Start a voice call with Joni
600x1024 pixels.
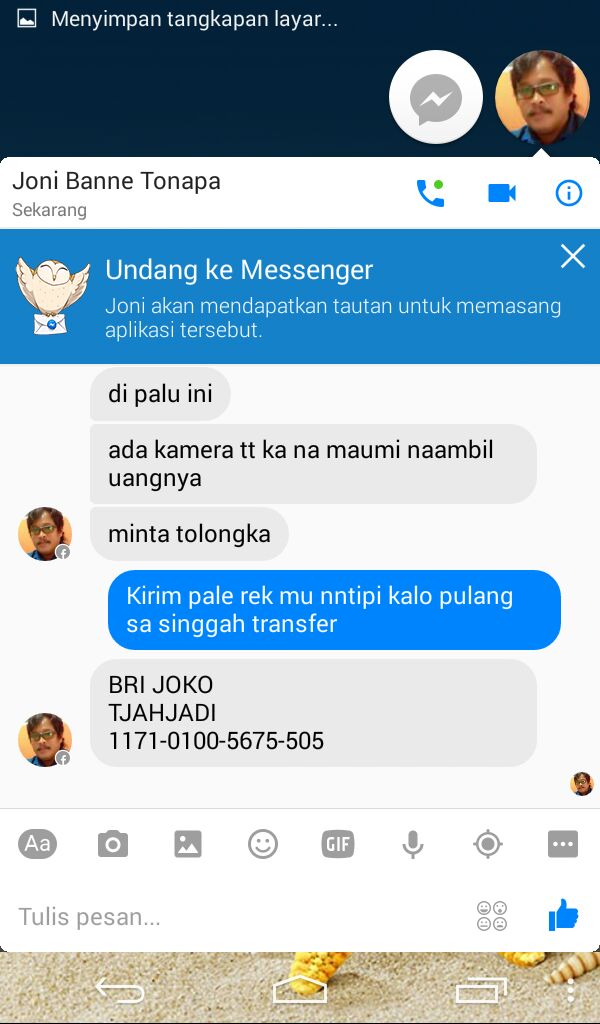(430, 193)
